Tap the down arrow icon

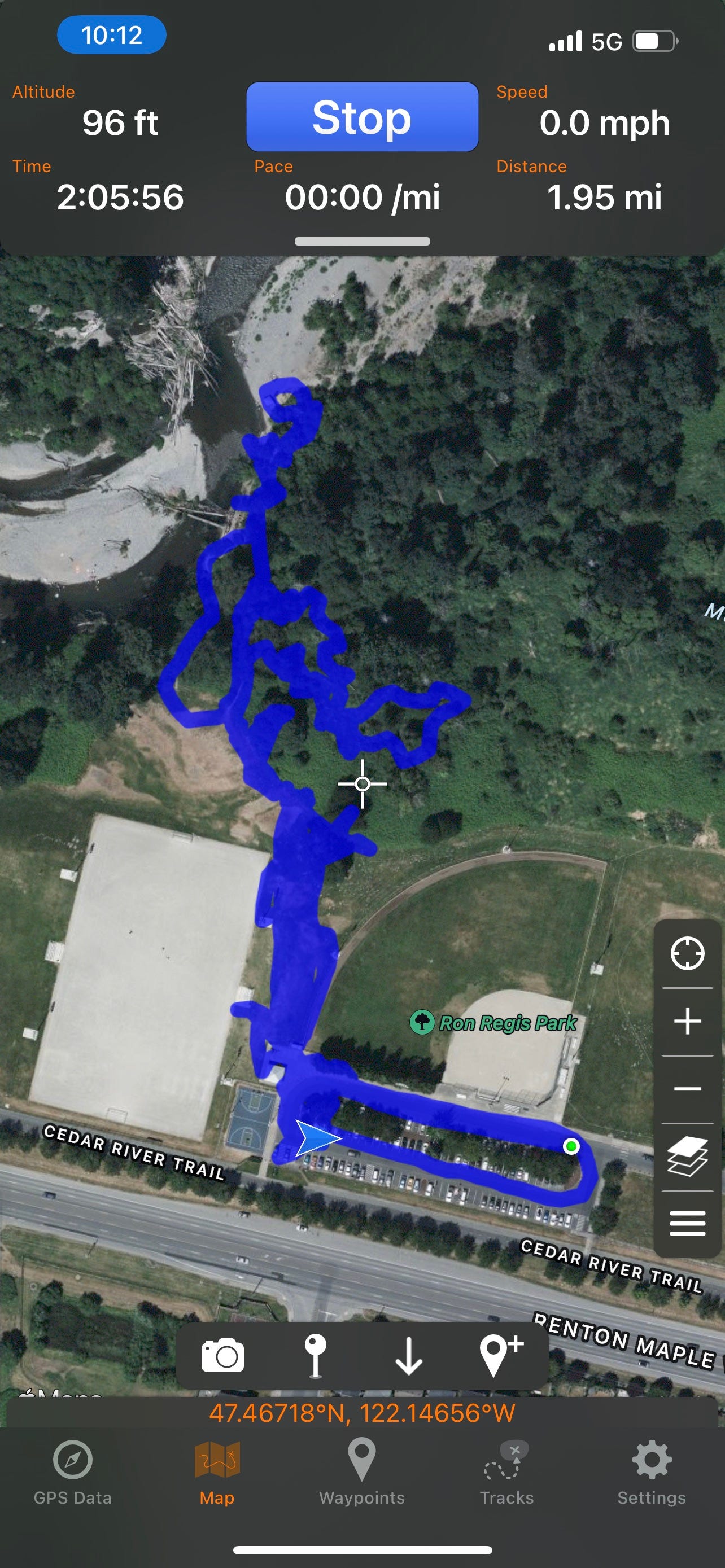(x=408, y=1356)
